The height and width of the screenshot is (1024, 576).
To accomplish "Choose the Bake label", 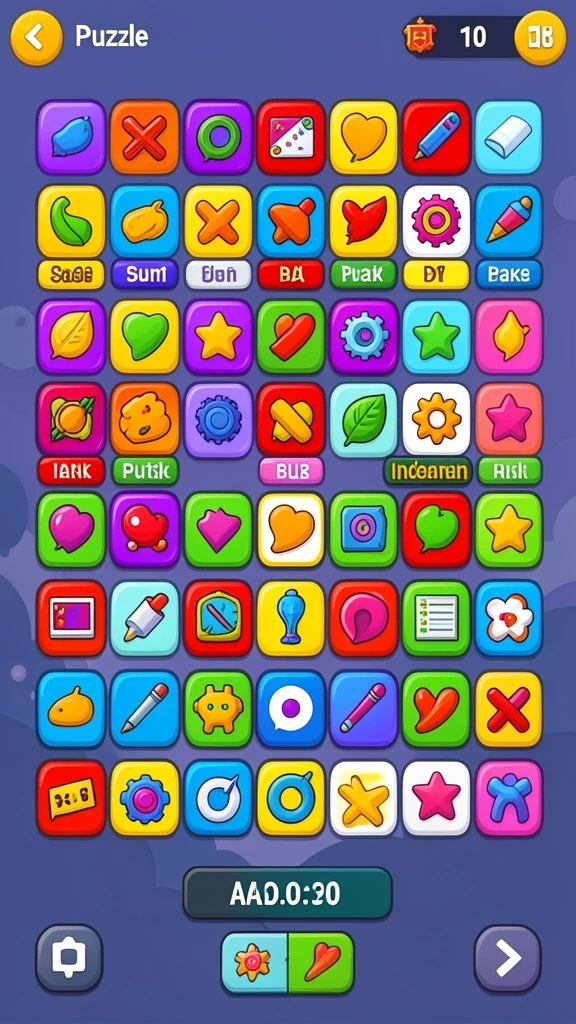I will coord(509,274).
